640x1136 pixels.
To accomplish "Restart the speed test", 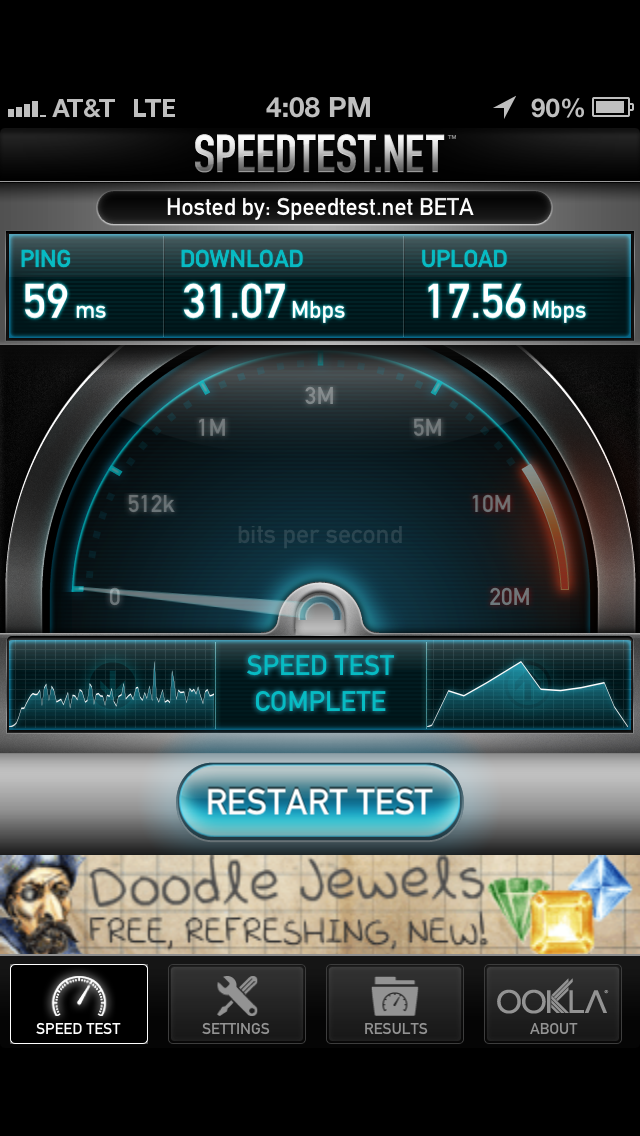I will (319, 802).
